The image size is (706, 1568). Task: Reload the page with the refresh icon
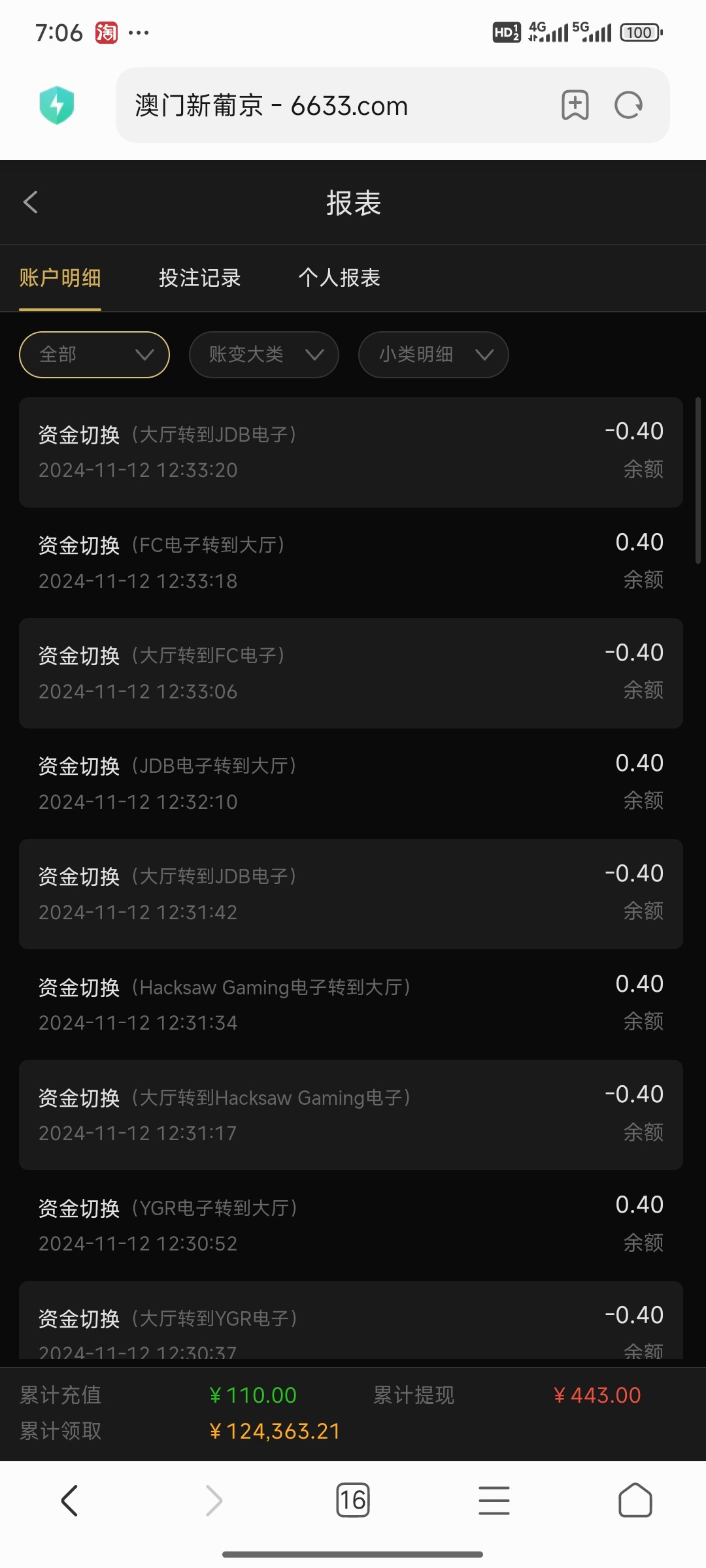click(x=629, y=105)
